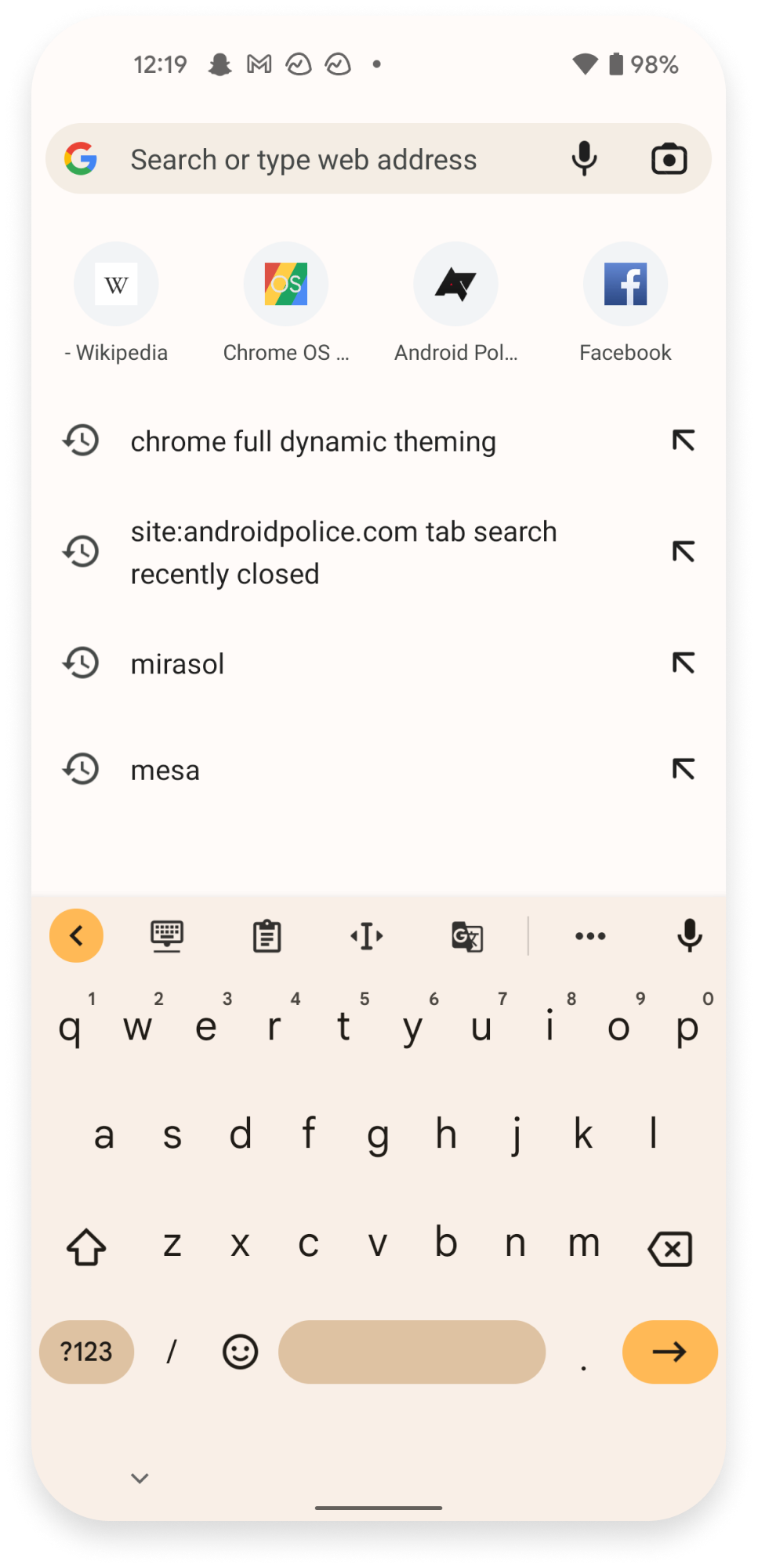Tap the Gboard dictation microphone
Image resolution: width=758 pixels, height=1568 pixels.
coord(689,935)
